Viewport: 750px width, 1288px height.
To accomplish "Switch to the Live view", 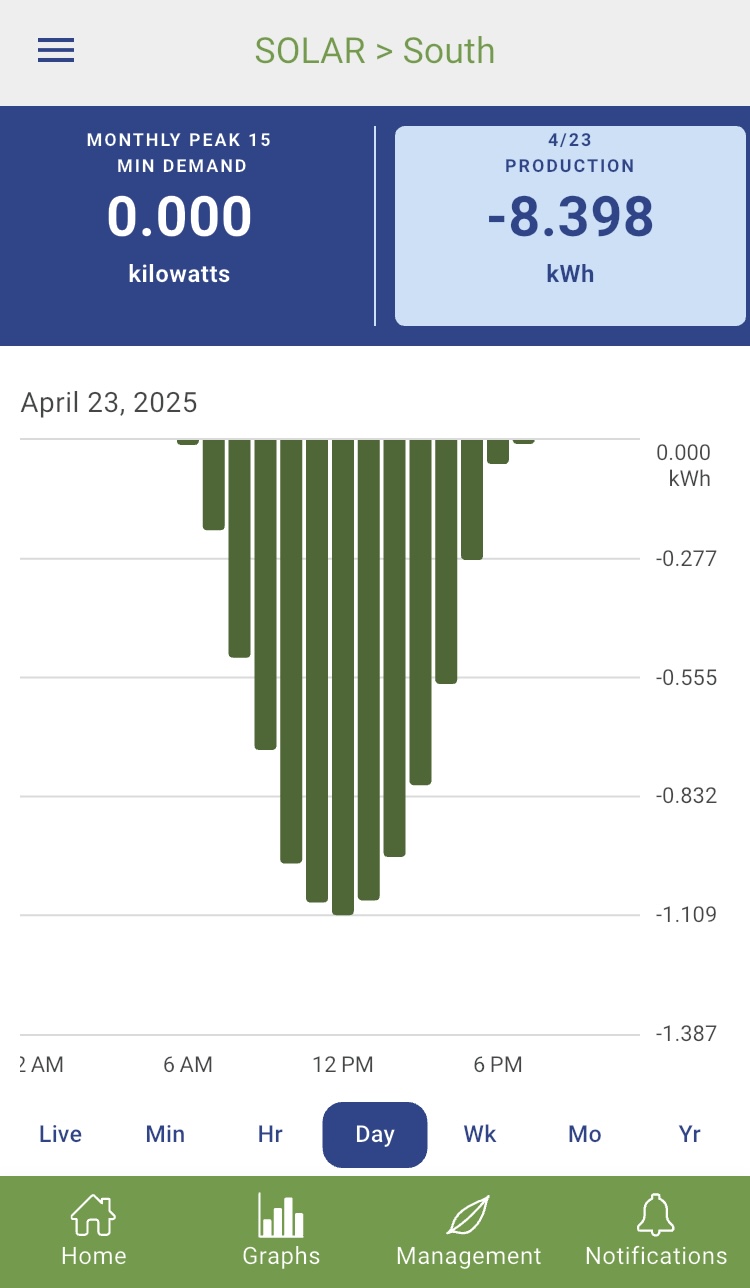I will [x=60, y=1134].
